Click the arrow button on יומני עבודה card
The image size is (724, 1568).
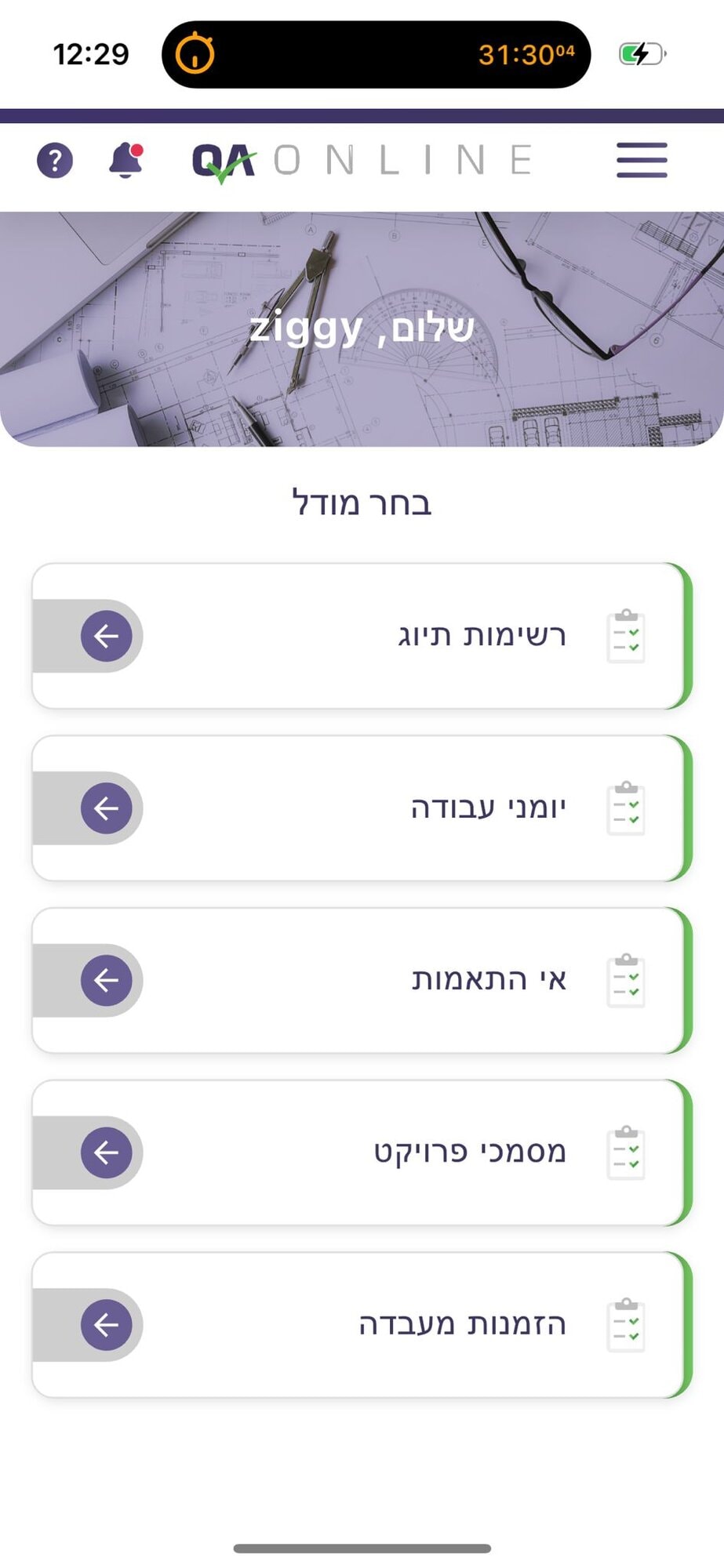106,808
